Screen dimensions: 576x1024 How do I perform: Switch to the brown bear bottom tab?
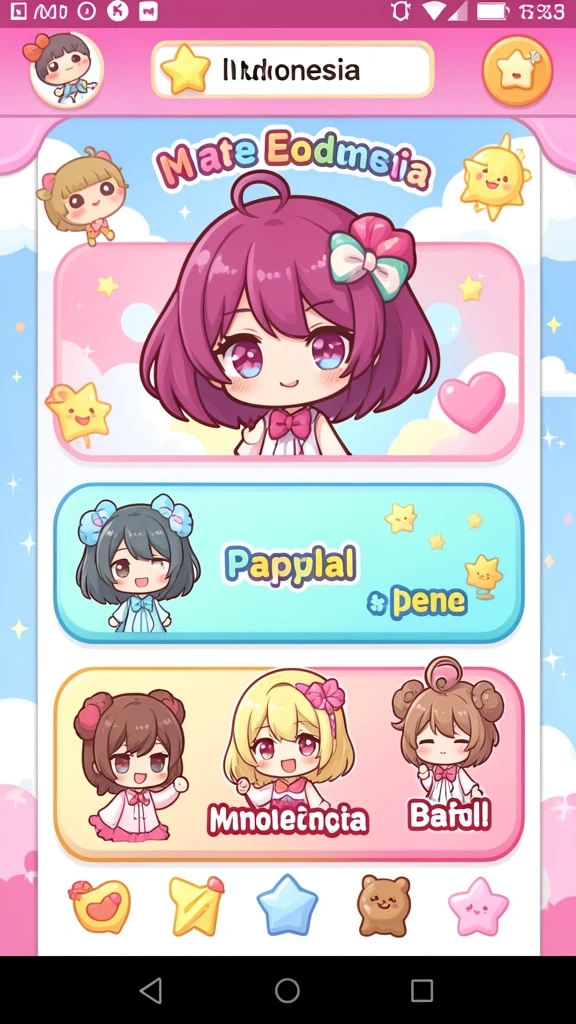[384, 906]
